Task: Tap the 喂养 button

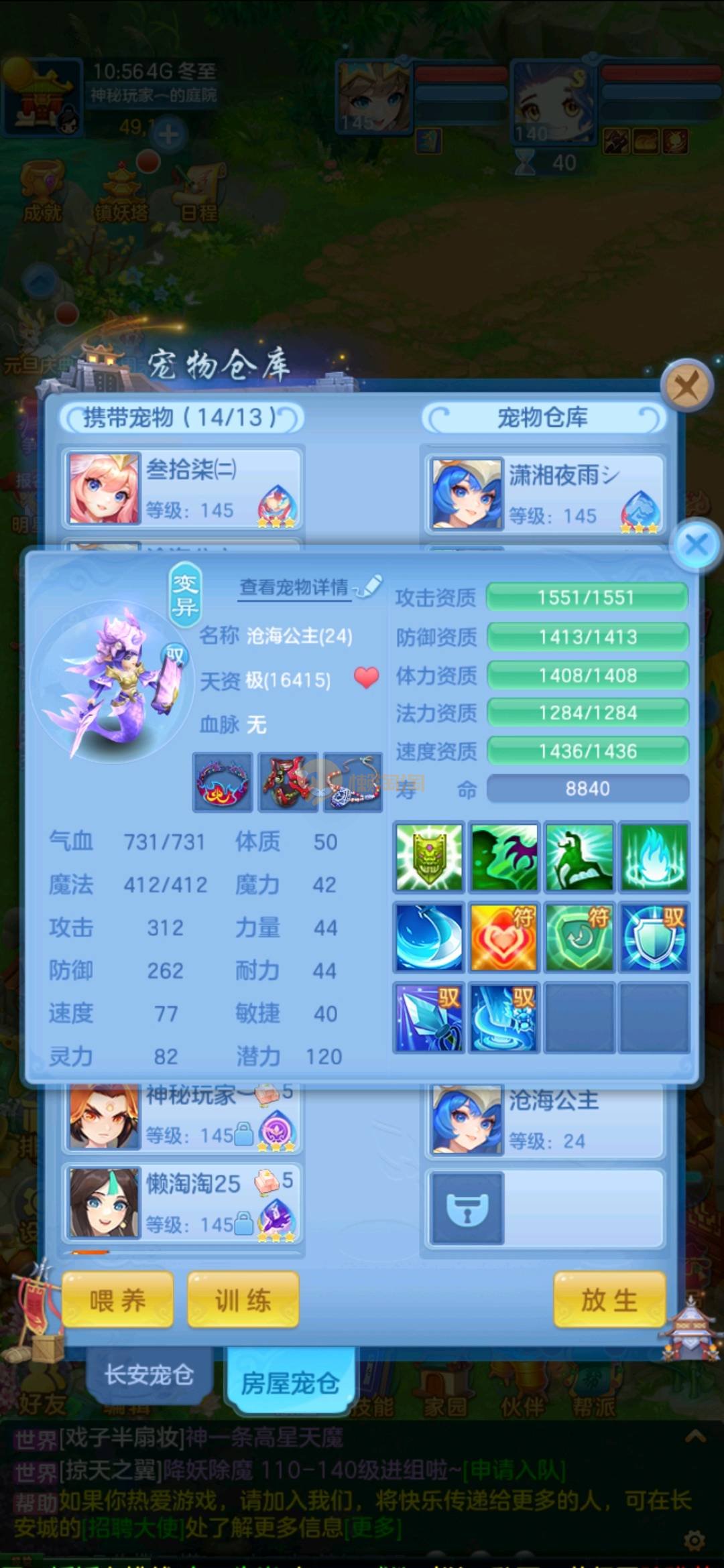Action: [x=117, y=1301]
